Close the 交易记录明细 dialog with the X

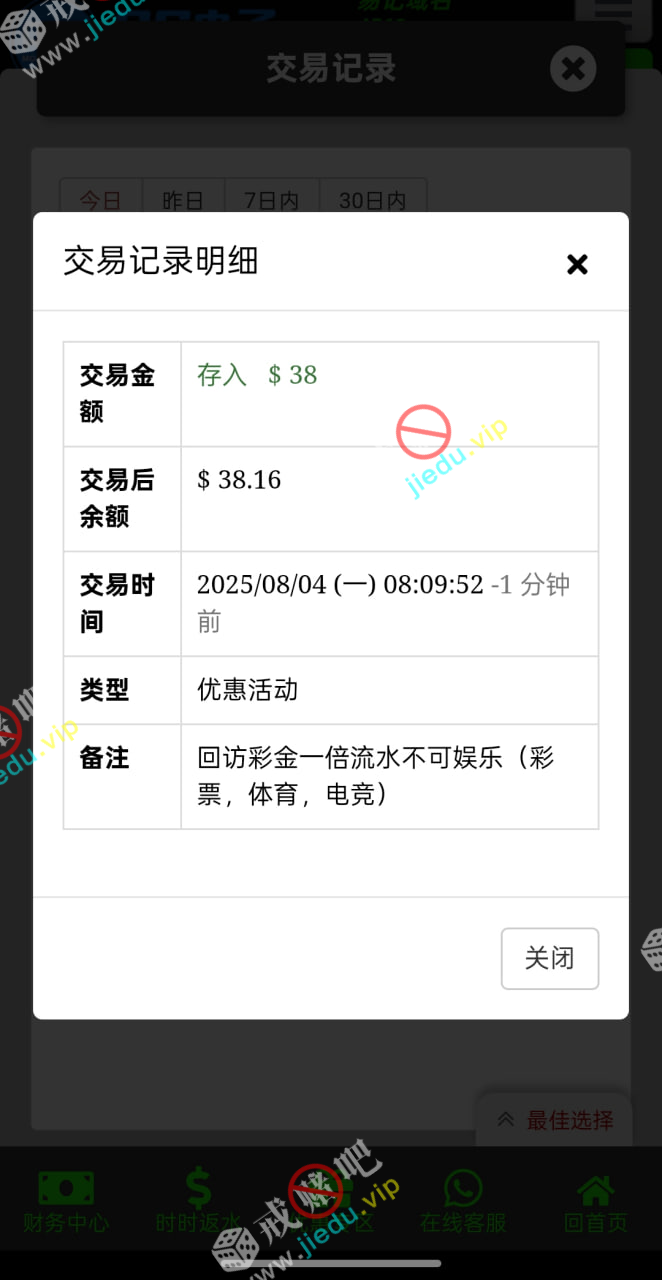pyautogui.click(x=577, y=264)
